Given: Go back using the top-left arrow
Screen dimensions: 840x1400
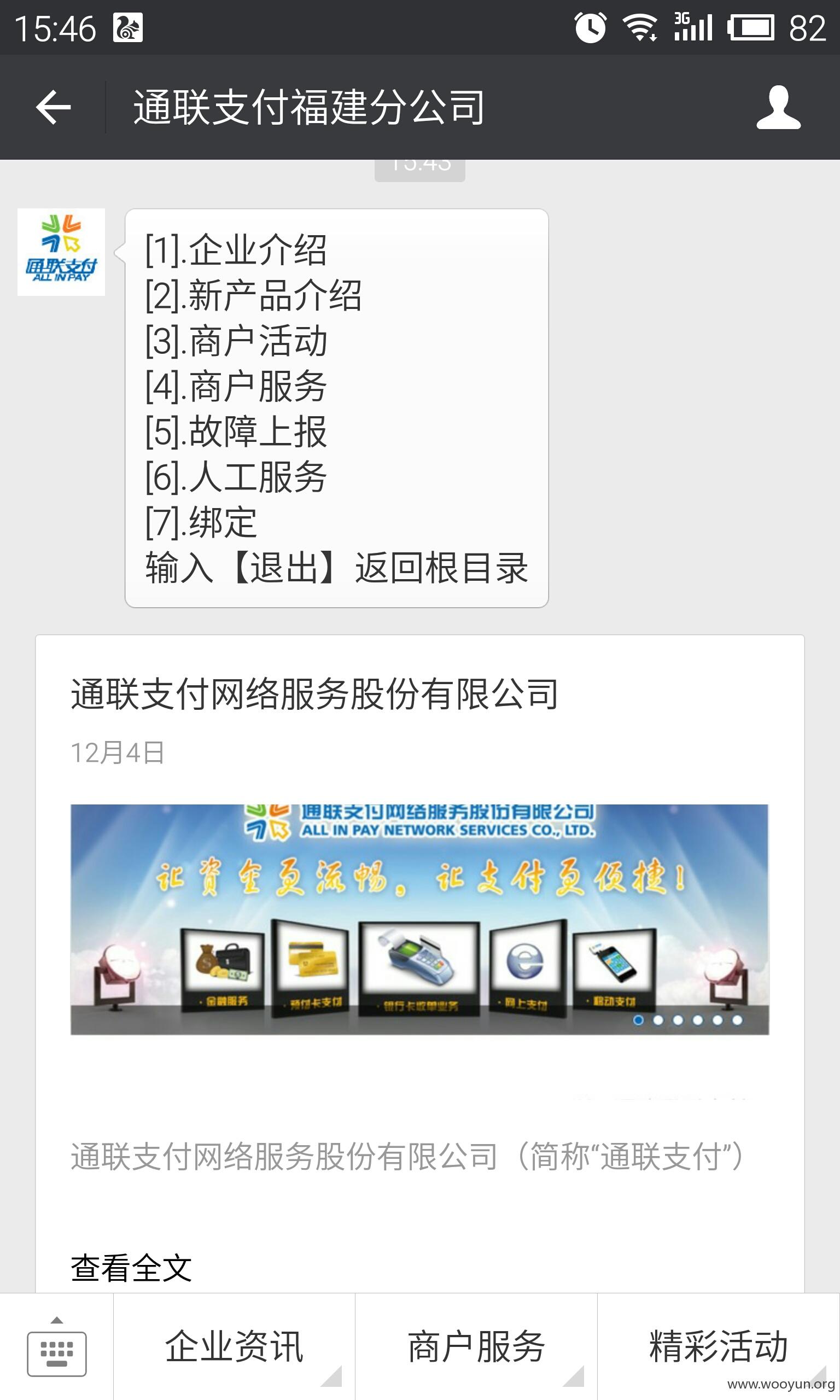Looking at the screenshot, I should [x=53, y=107].
